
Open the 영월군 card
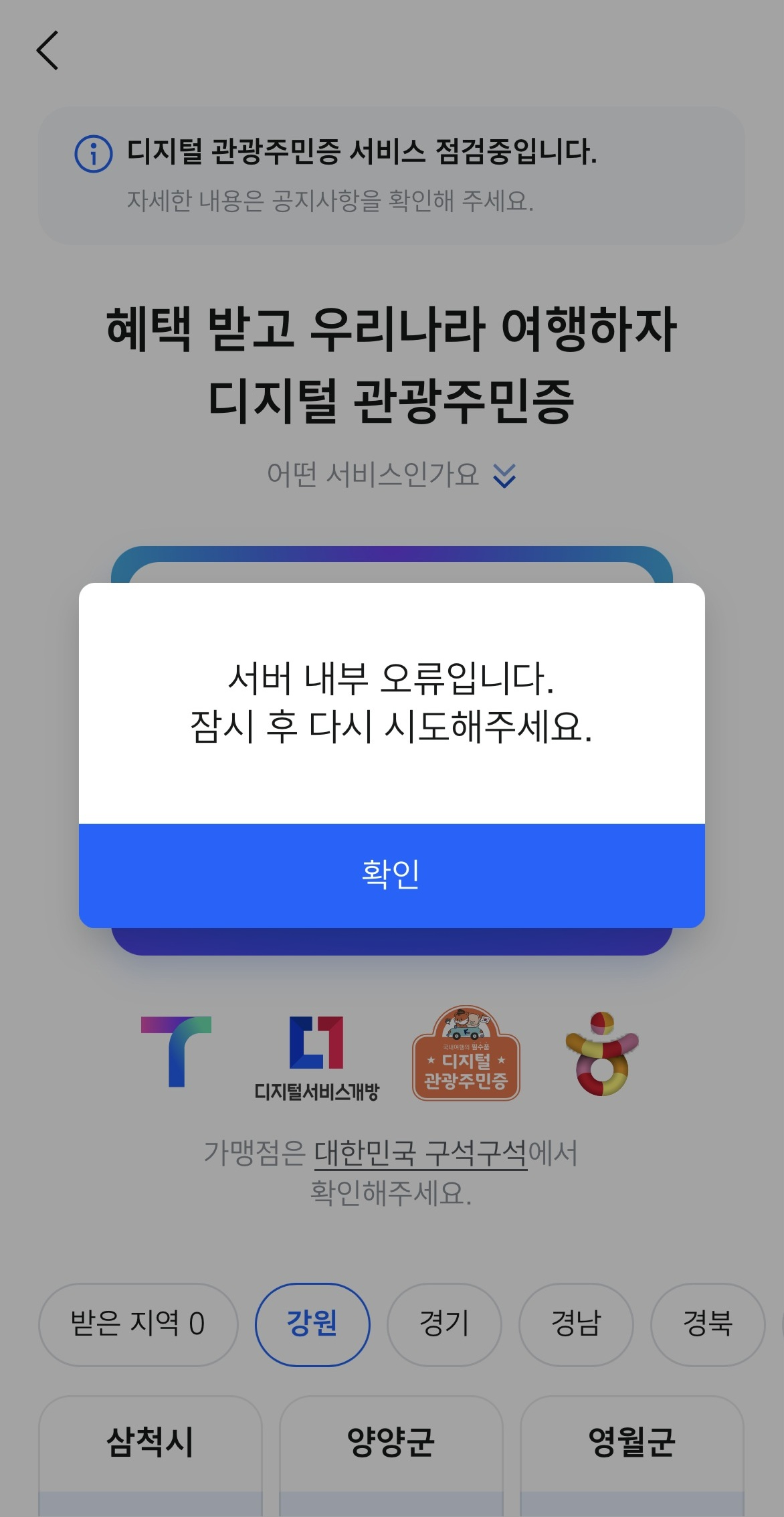[631, 1452]
